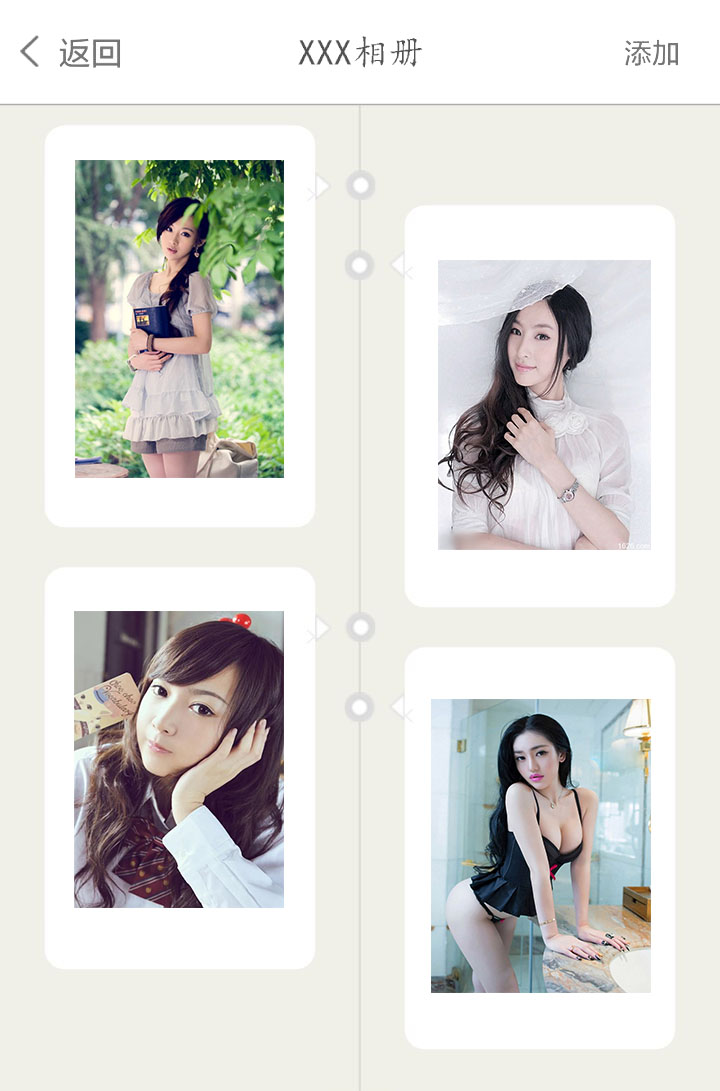720x1091 pixels.
Task: Open the photo taken in the green garden
Action: [179, 319]
